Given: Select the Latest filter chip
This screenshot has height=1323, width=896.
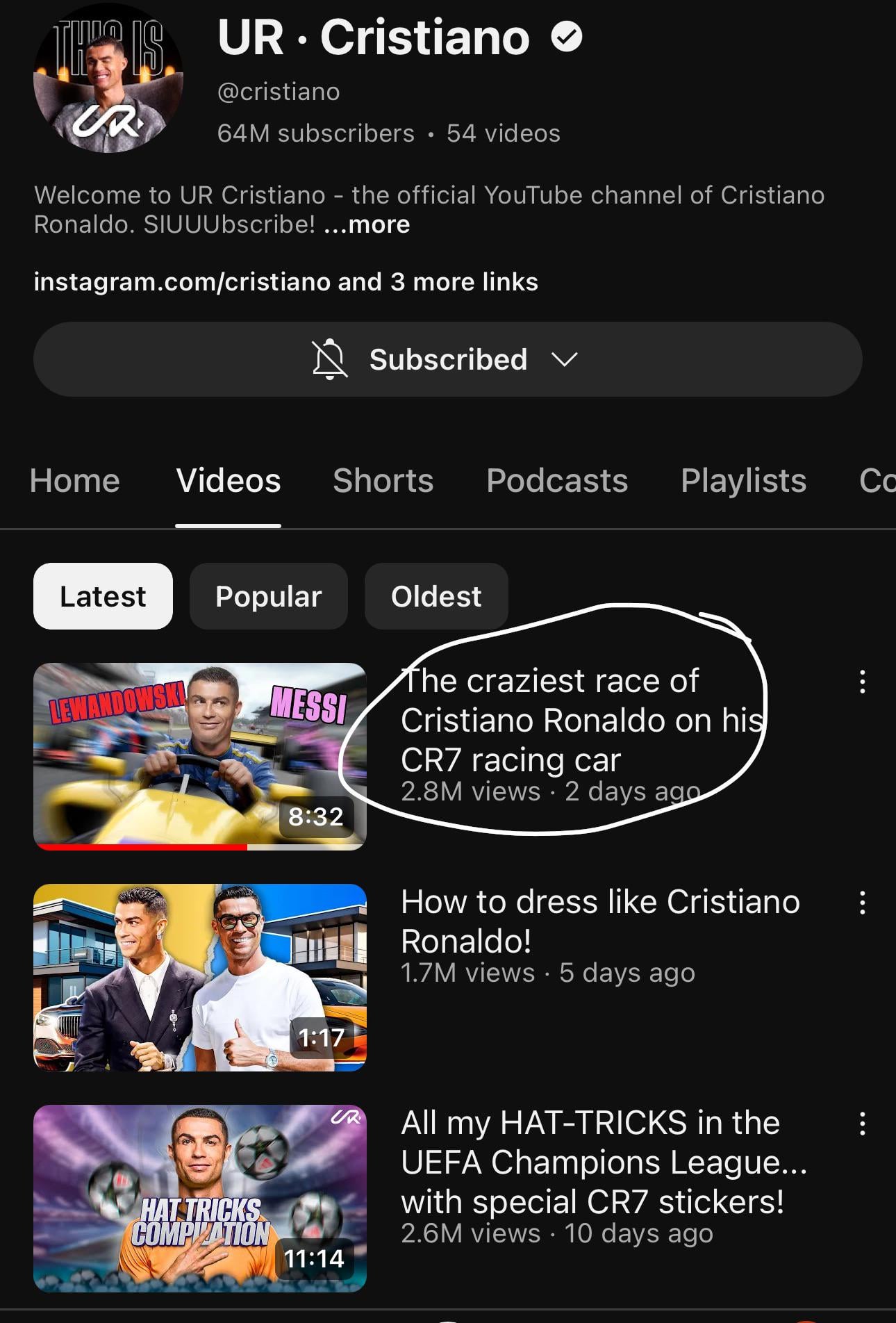Looking at the screenshot, I should (x=103, y=596).
